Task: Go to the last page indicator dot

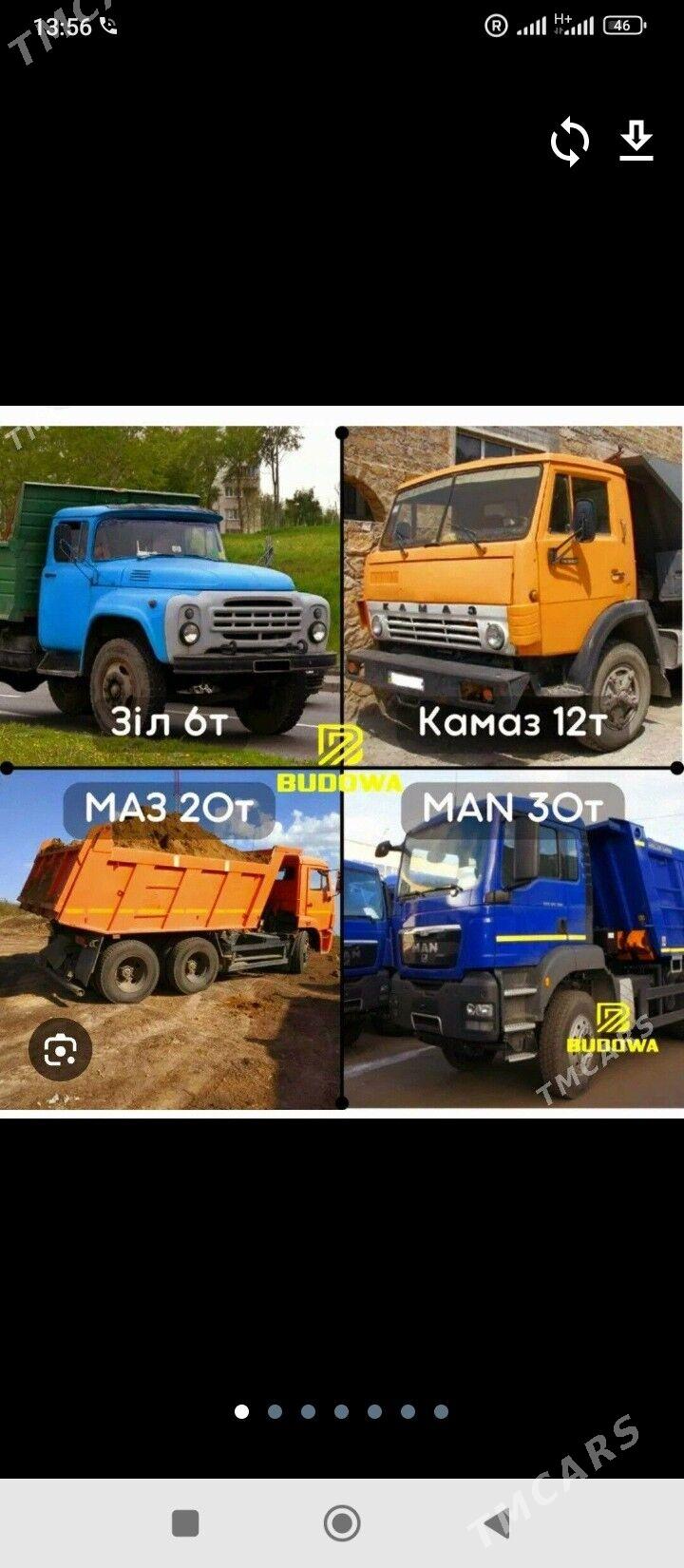Action: [441, 1412]
